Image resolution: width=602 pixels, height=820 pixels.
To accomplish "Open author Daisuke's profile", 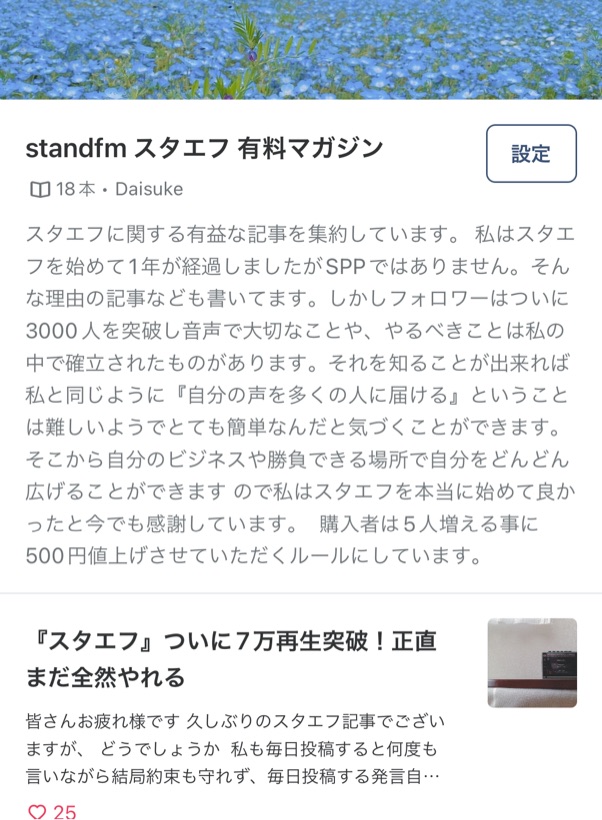I will tap(149, 189).
